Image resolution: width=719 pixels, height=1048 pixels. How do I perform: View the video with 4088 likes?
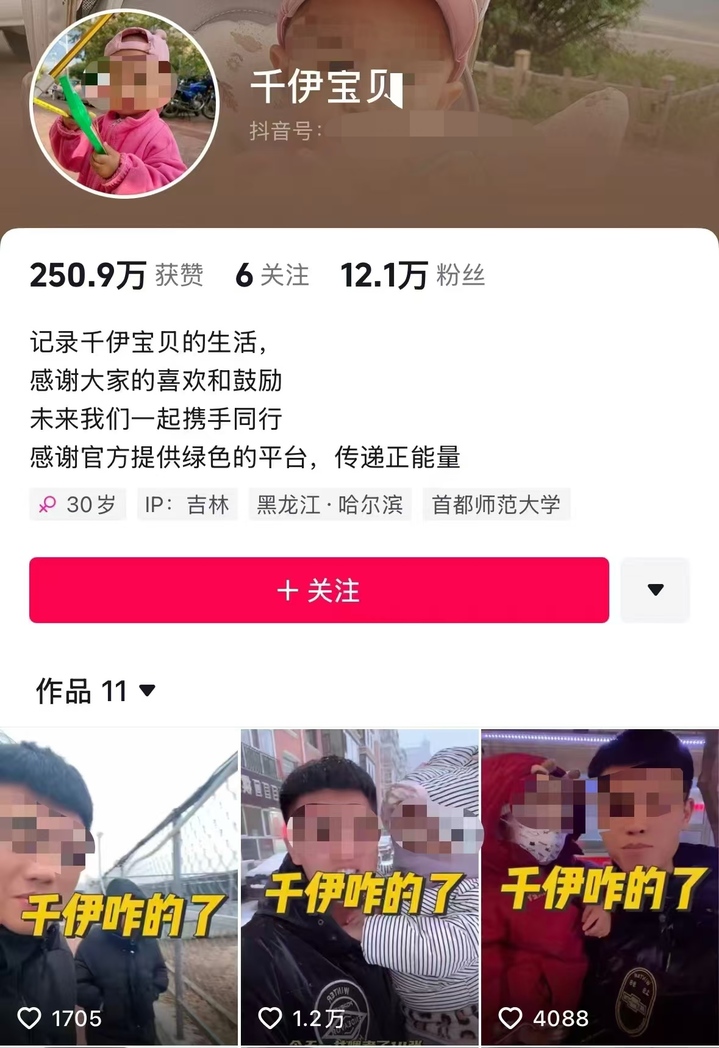(x=600, y=887)
